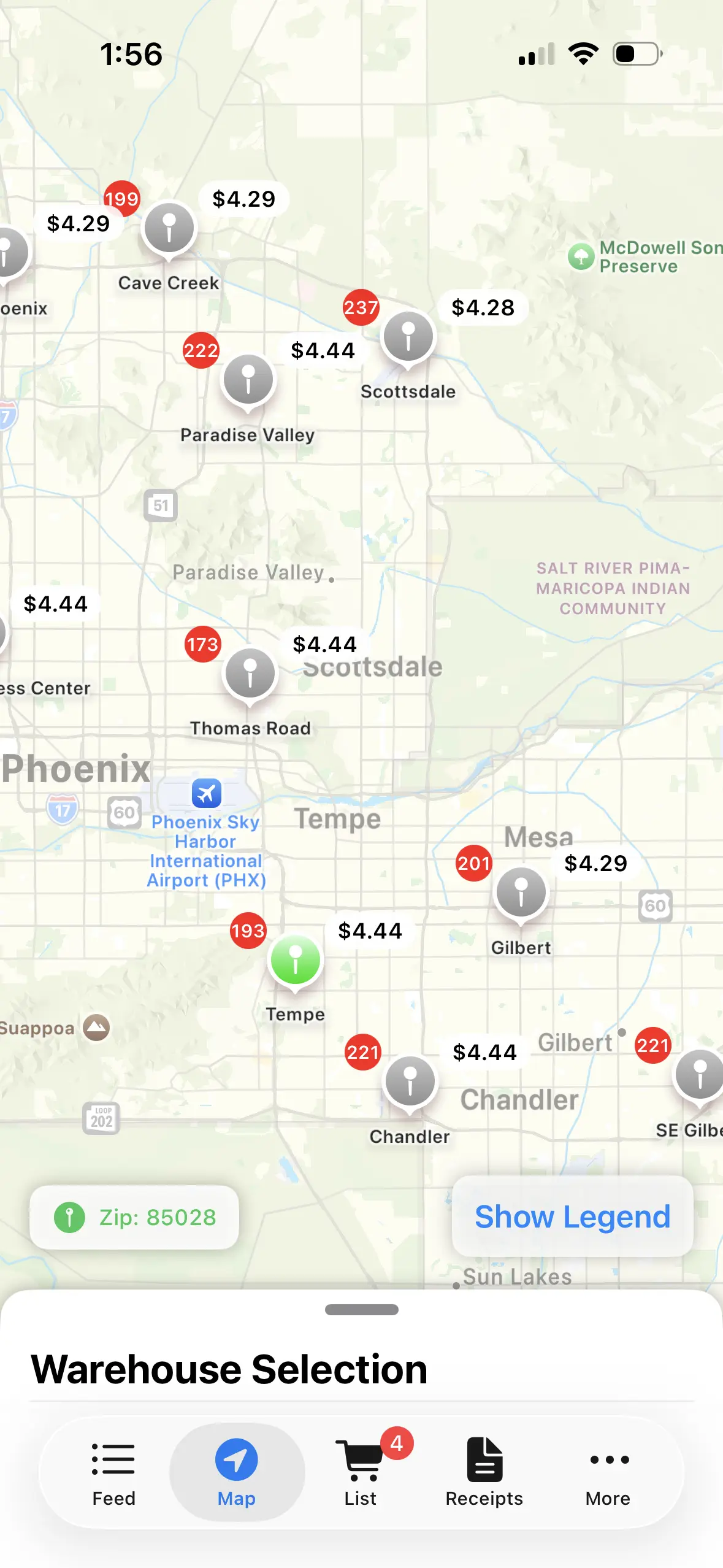Screen dimensions: 723x1568
Task: Pick the Paradise Valley warehouse pin
Action: (x=248, y=380)
